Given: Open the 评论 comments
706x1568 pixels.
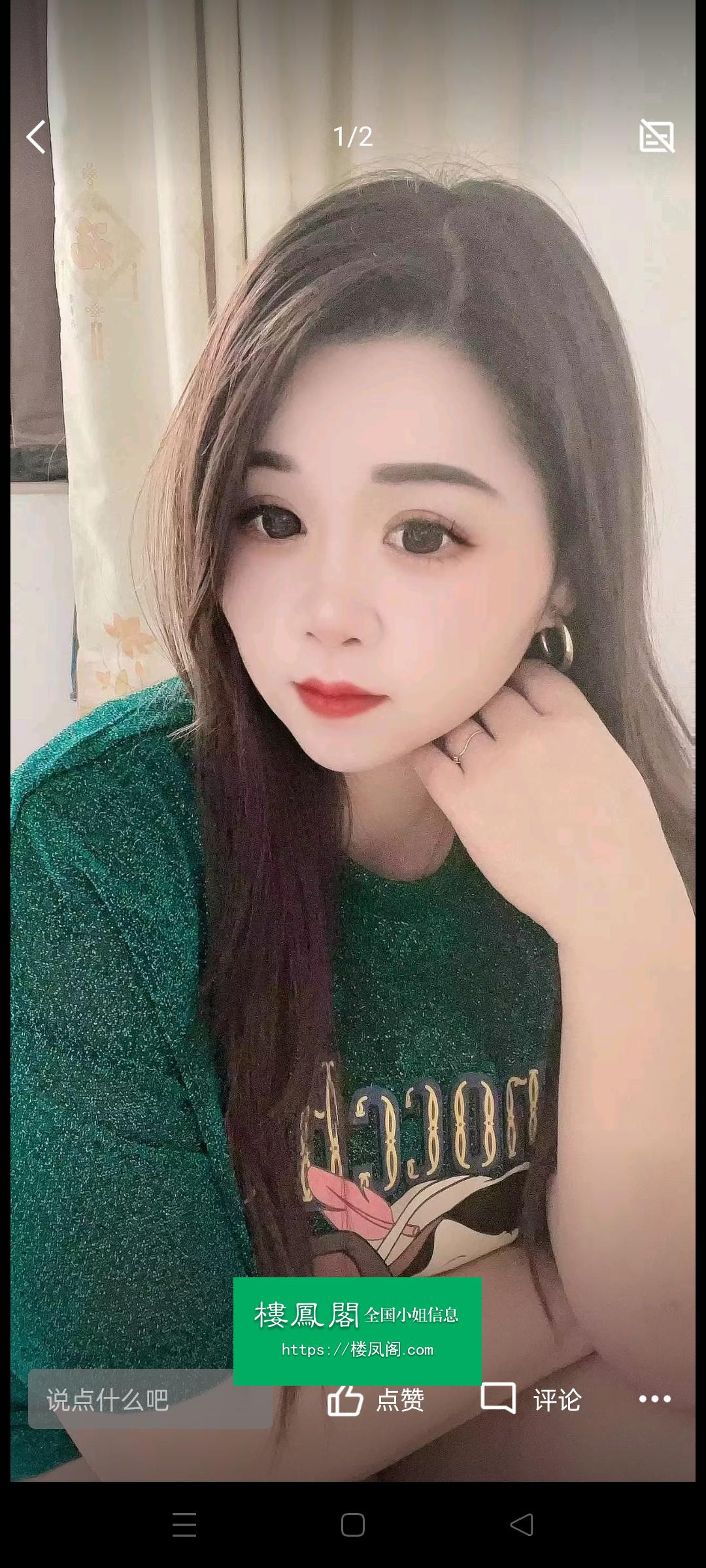Looking at the screenshot, I should [531, 1399].
